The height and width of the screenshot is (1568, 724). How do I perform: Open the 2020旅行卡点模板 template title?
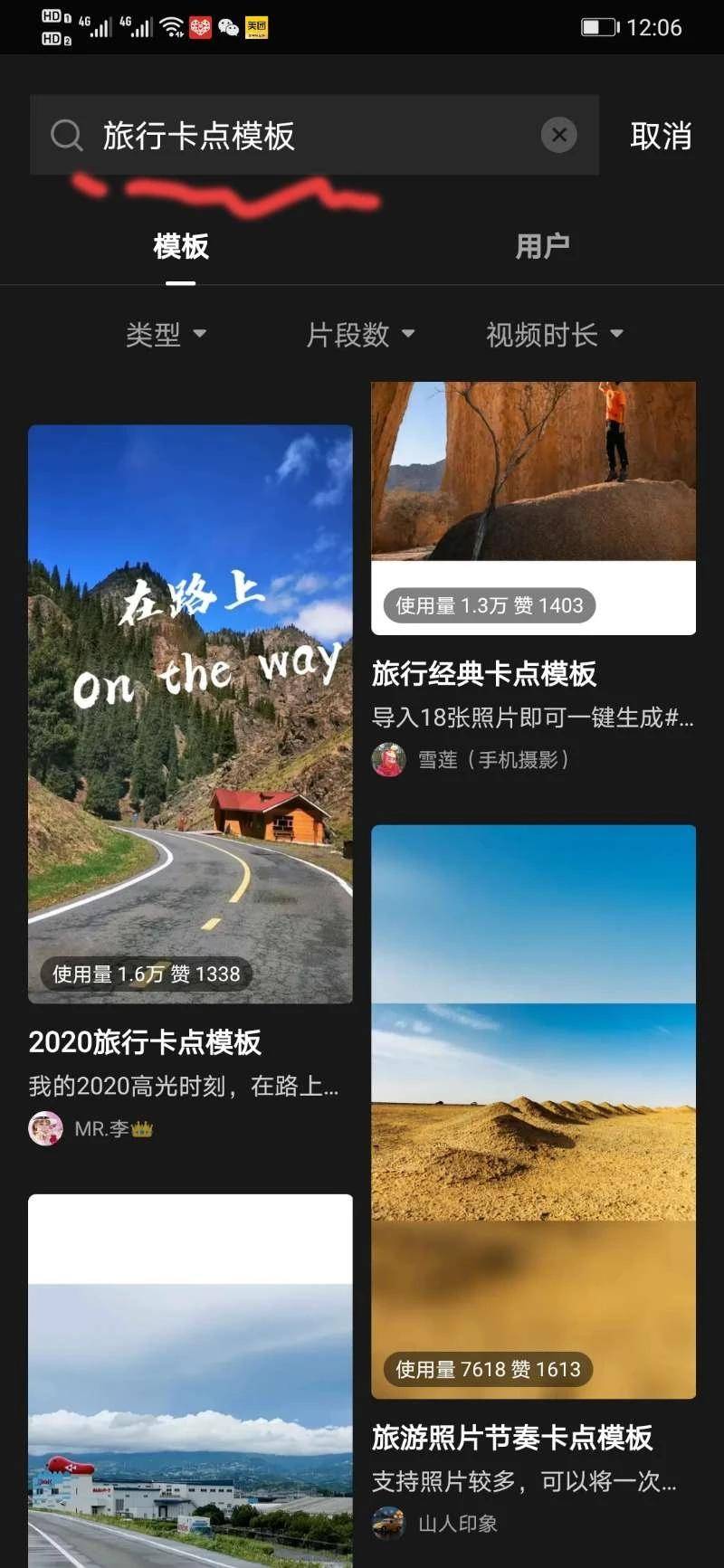[x=147, y=1043]
